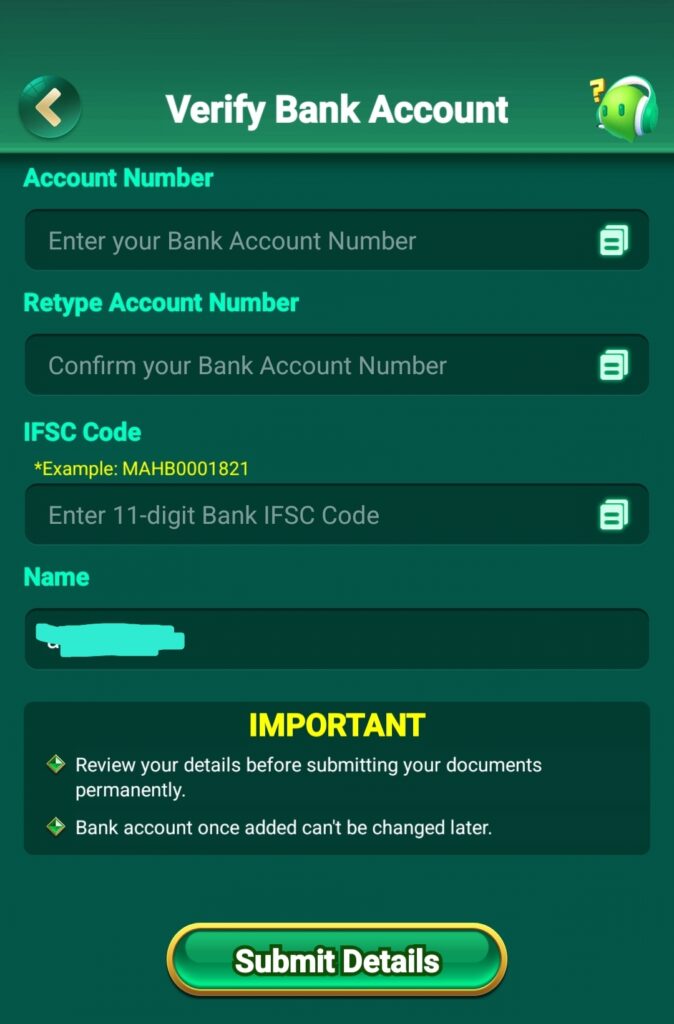Go back from Verify Bank Account
This screenshot has width=674, height=1024.
(50, 107)
